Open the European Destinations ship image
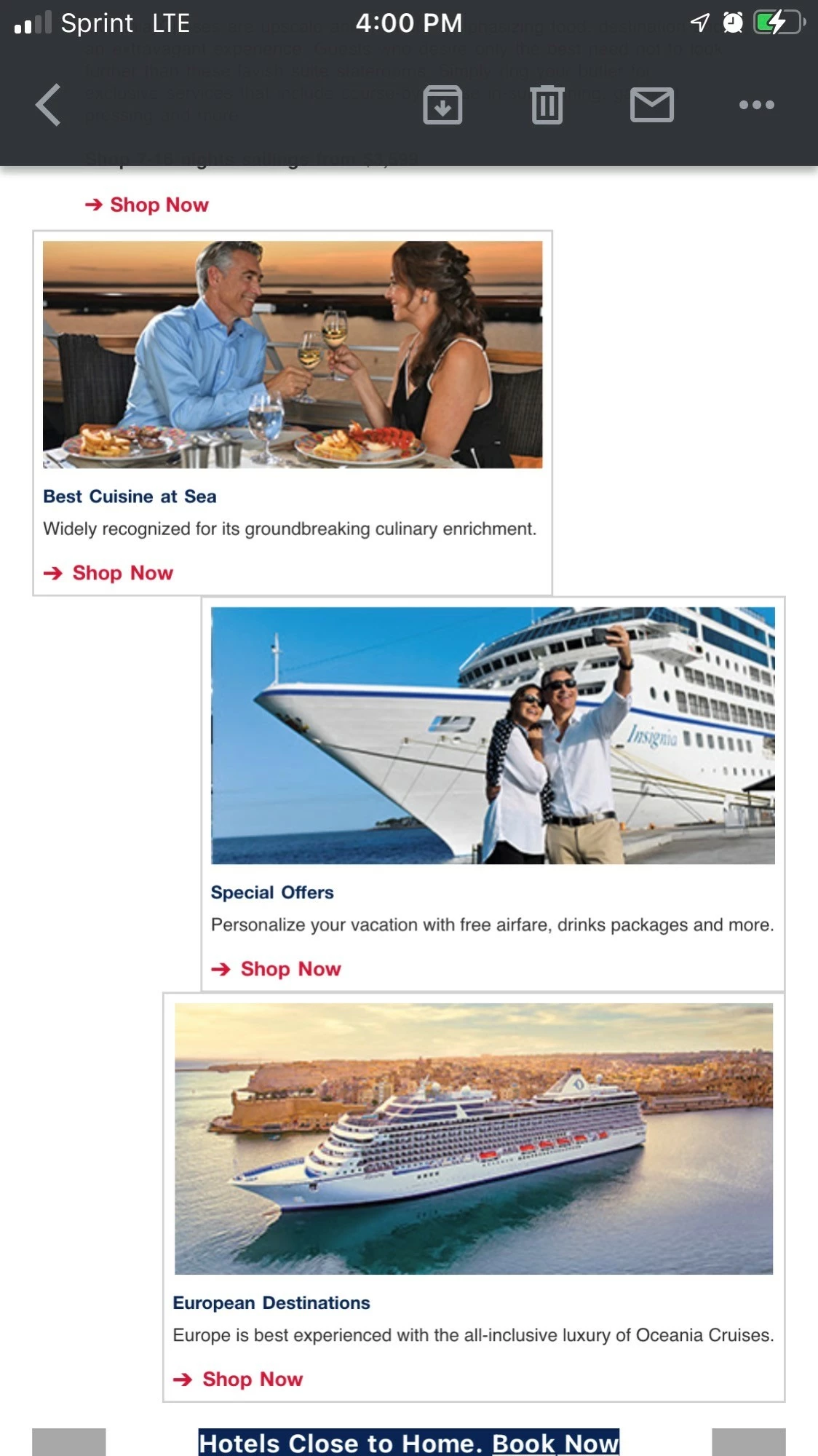This screenshot has height=1456, width=818. [473, 1139]
